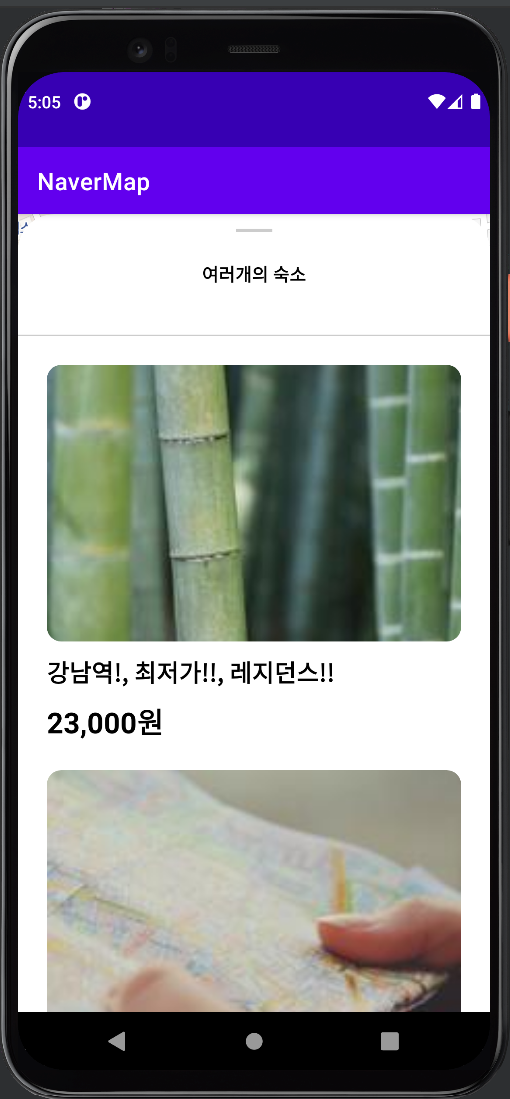The height and width of the screenshot is (1099, 510).
Task: Open the recent apps view
Action: pyautogui.click(x=390, y=1041)
